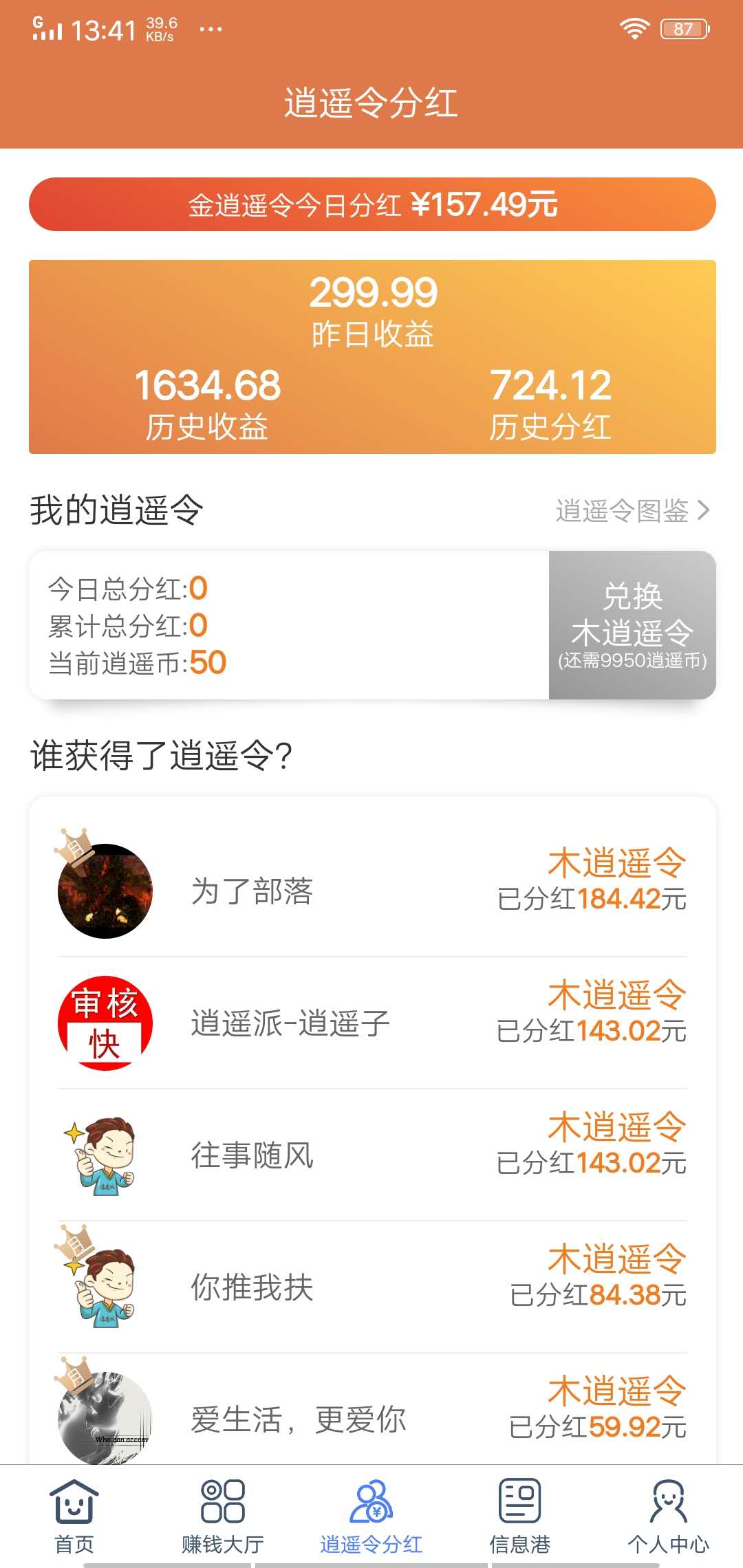Tap the 兑换木逍遥令 button
The height and width of the screenshot is (1568, 743).
(x=632, y=625)
